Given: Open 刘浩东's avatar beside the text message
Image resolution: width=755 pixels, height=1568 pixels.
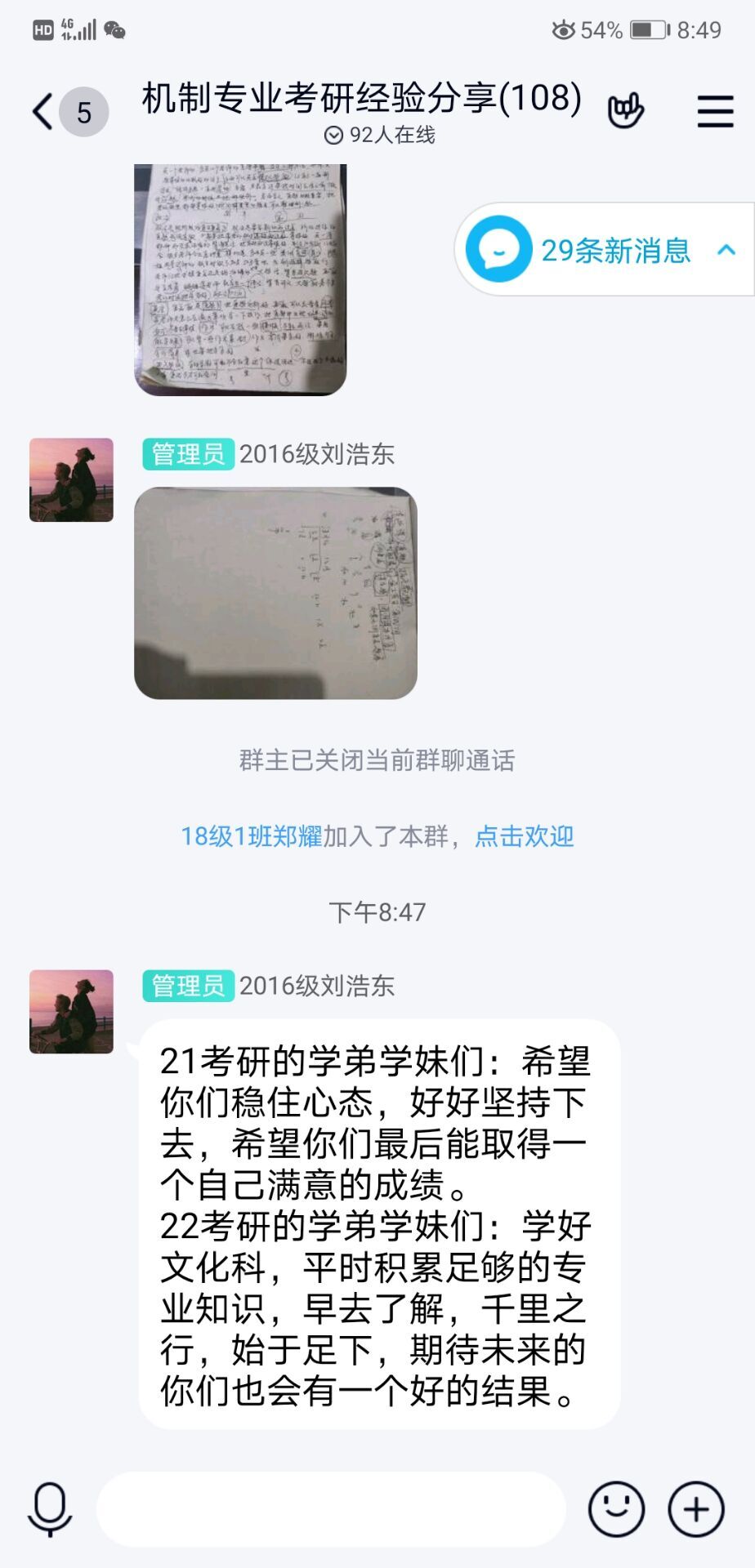Looking at the screenshot, I should (71, 1012).
